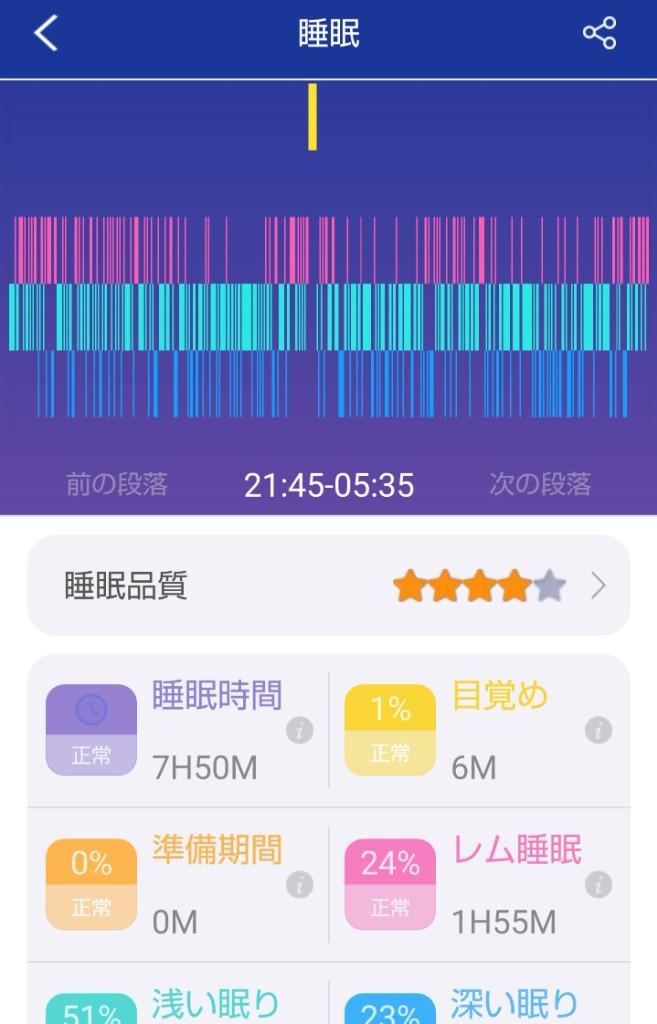Show the next sleep segment (次の段落)
This screenshot has width=657, height=1024.
pyautogui.click(x=540, y=485)
